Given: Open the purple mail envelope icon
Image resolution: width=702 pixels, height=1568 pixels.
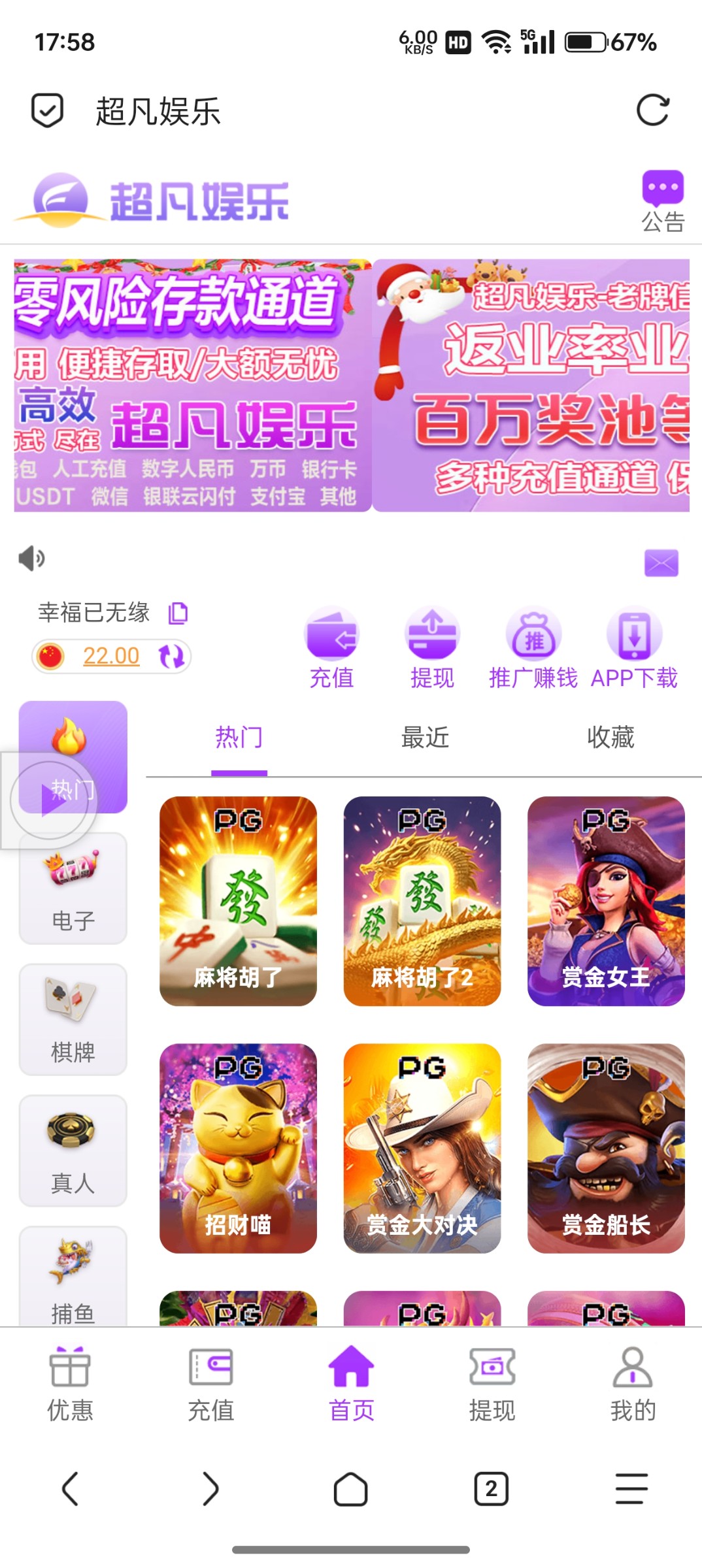Looking at the screenshot, I should click(661, 563).
